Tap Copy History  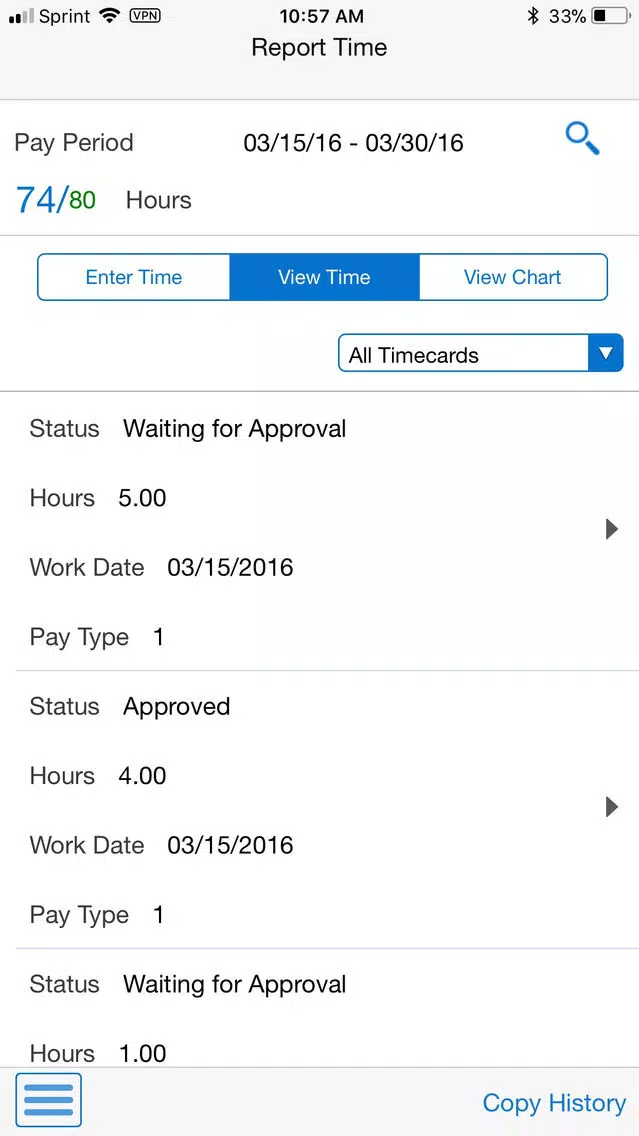(x=554, y=1103)
